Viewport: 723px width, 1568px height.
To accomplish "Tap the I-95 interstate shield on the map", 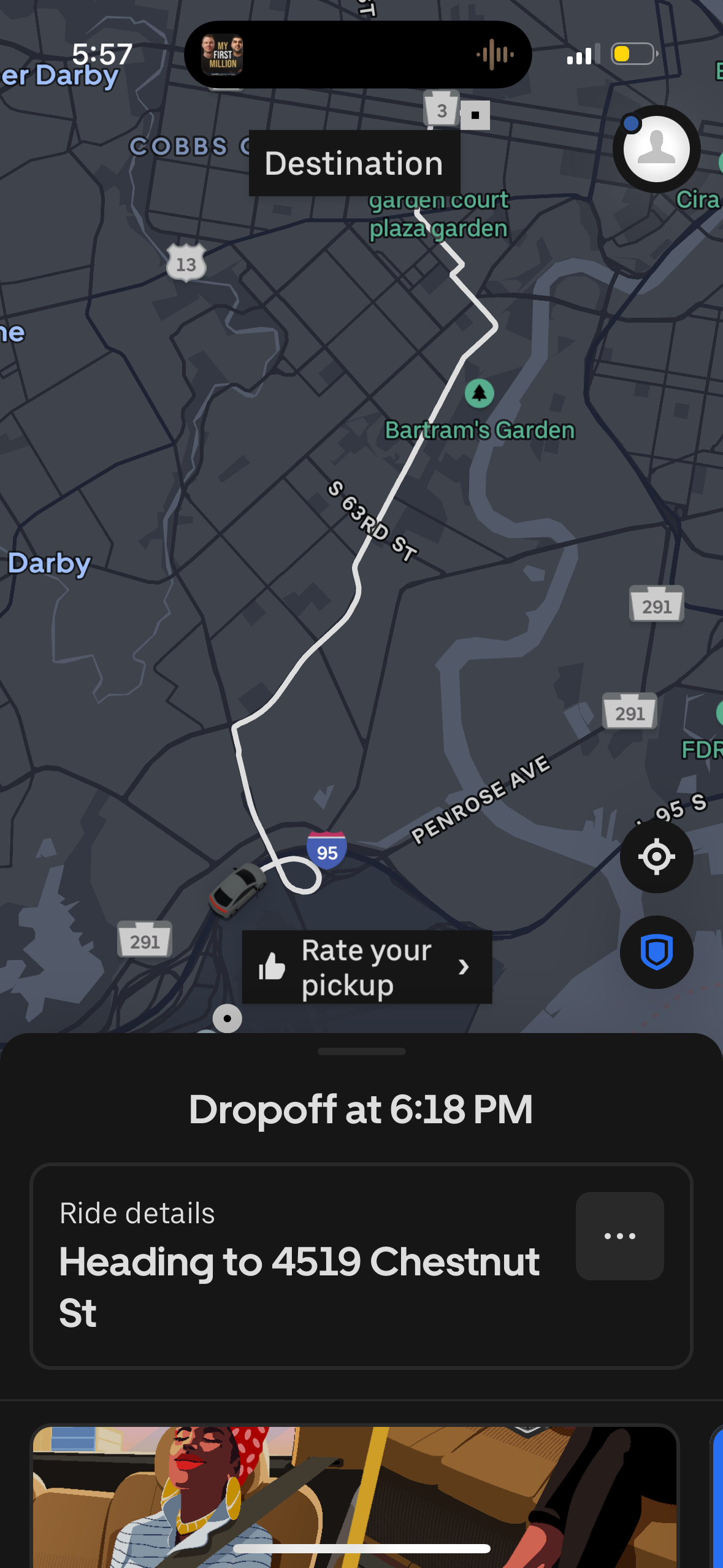I will pos(326,851).
